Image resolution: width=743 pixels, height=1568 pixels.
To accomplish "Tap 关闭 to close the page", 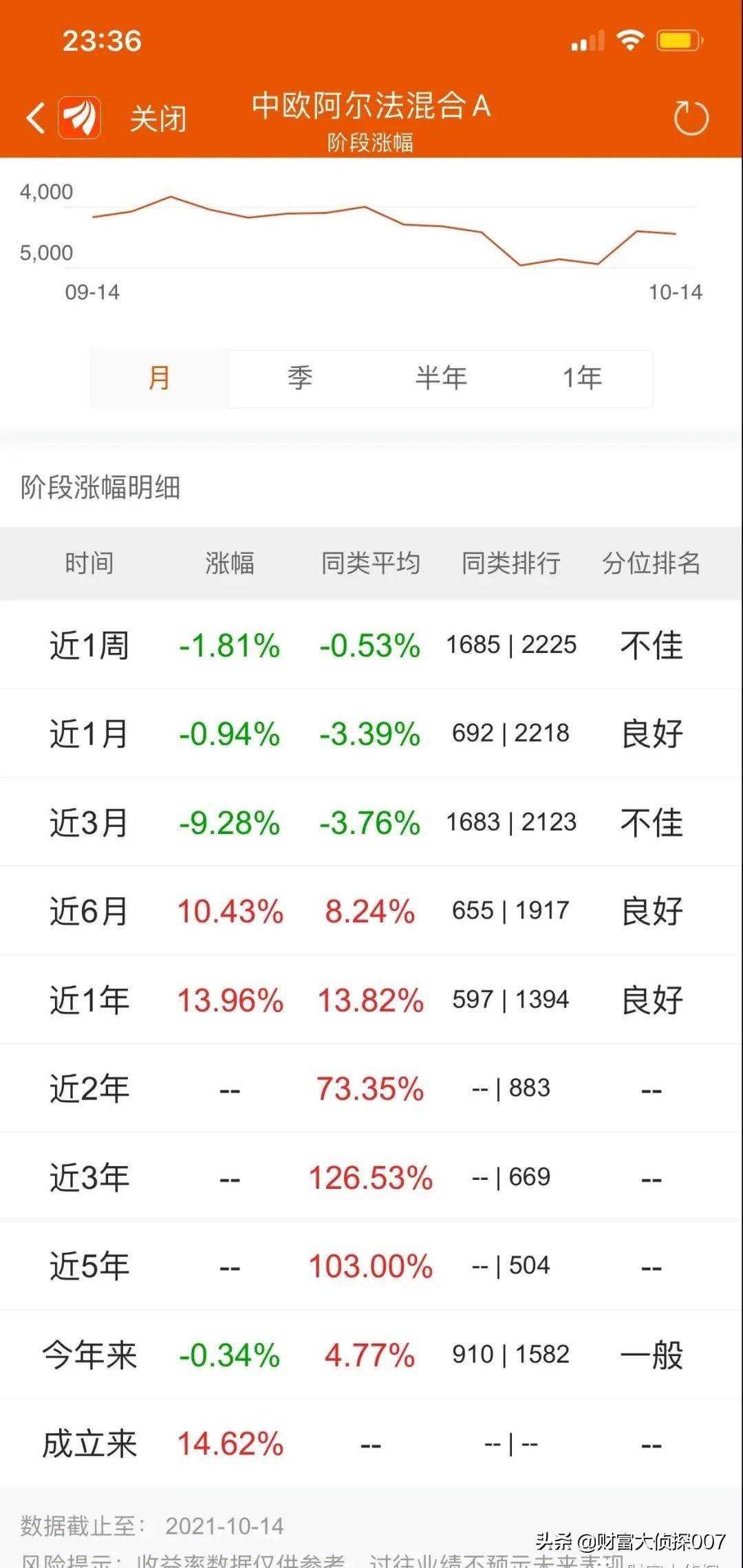I will click(x=158, y=119).
